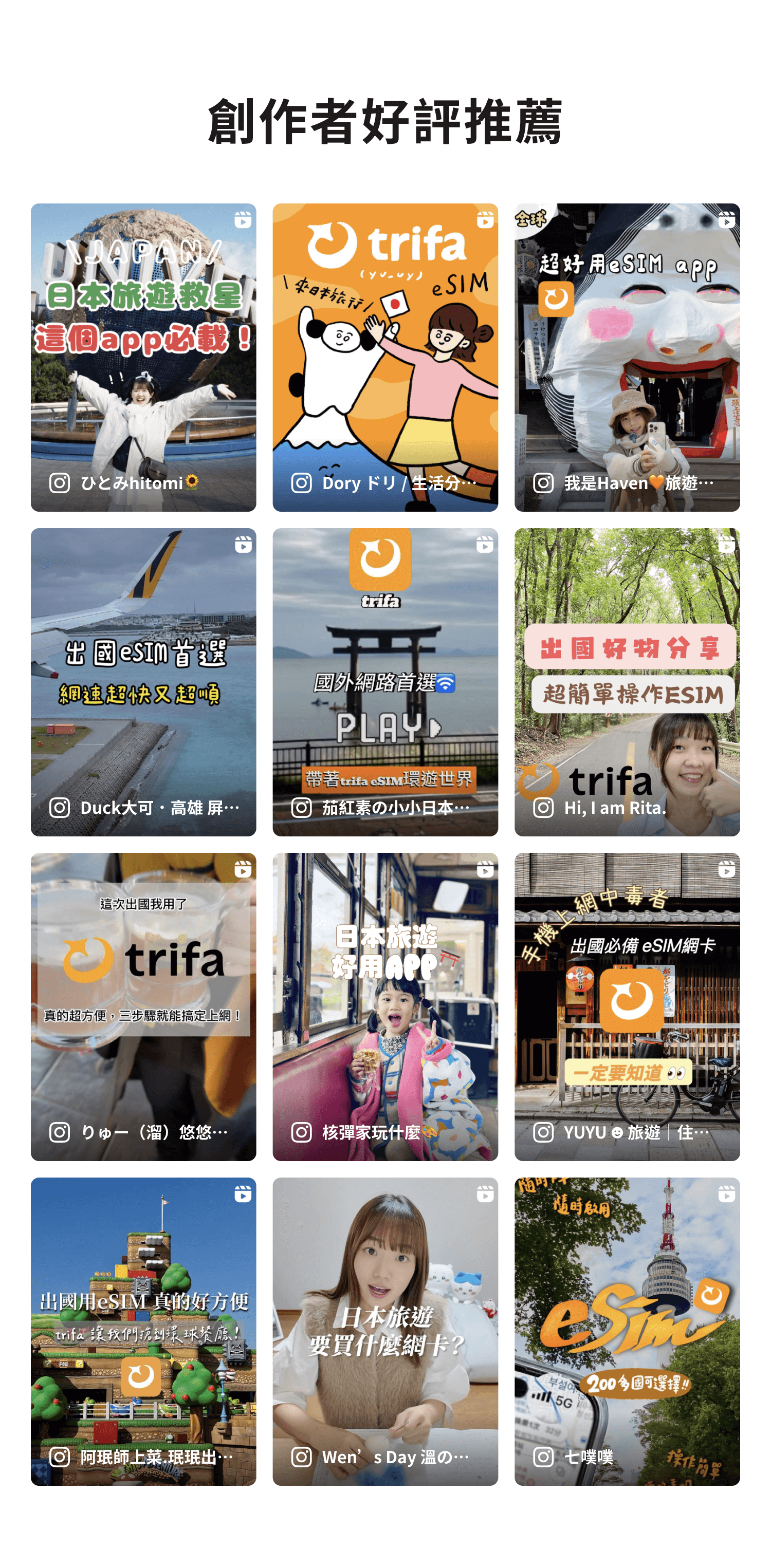Open 茄紅素の小小日本 reel tile
Screen dimensions: 771x1568
coord(385,682)
